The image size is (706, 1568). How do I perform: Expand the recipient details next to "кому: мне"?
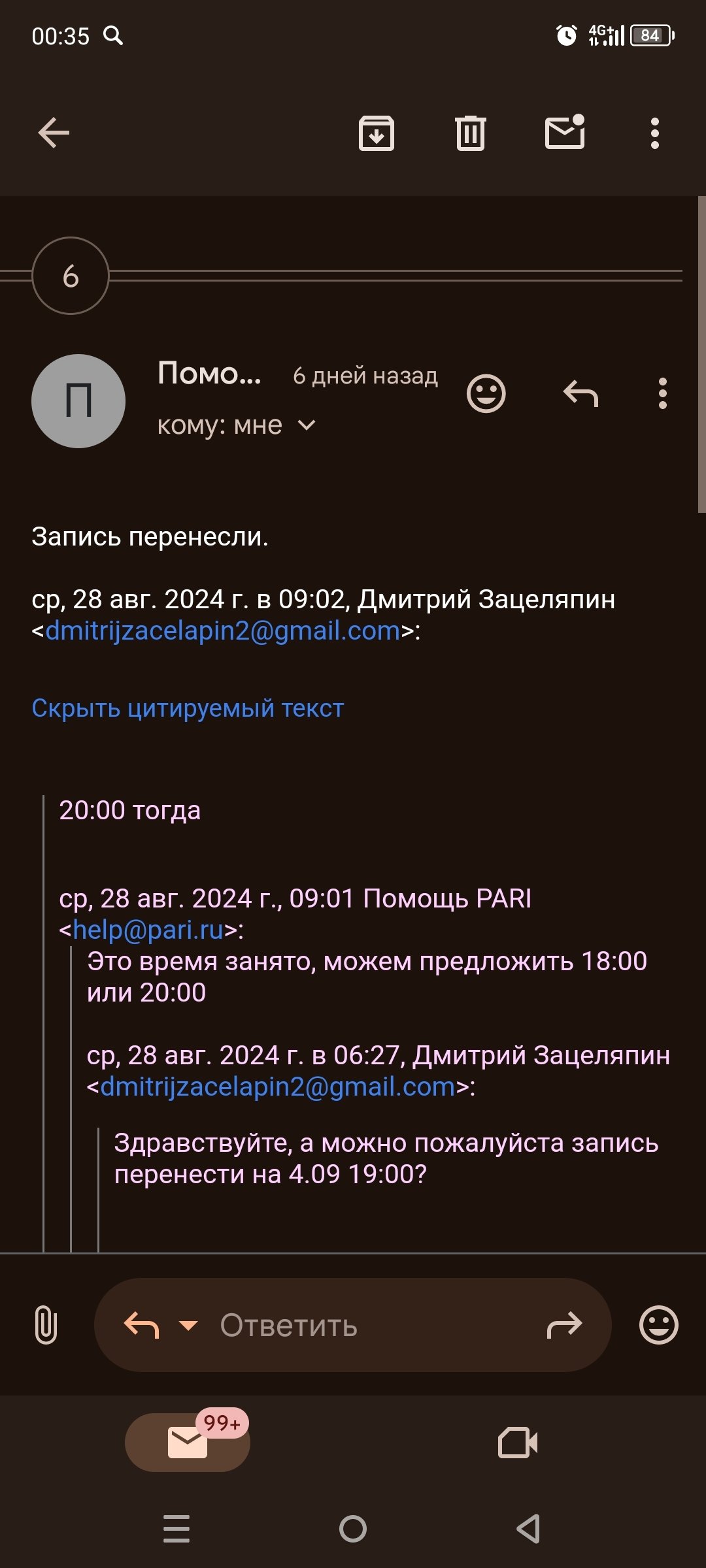(306, 426)
